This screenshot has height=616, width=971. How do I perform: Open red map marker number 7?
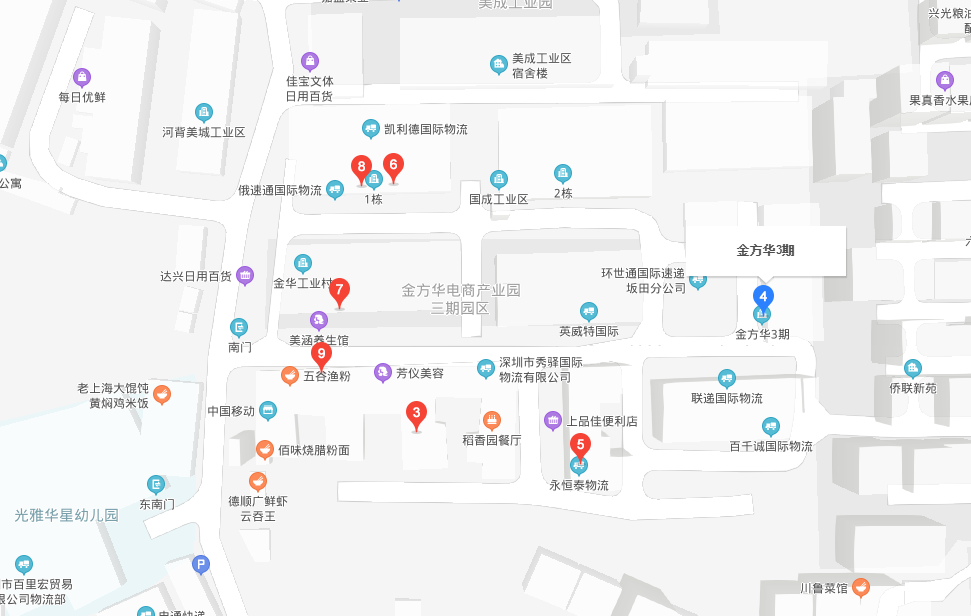(x=339, y=292)
